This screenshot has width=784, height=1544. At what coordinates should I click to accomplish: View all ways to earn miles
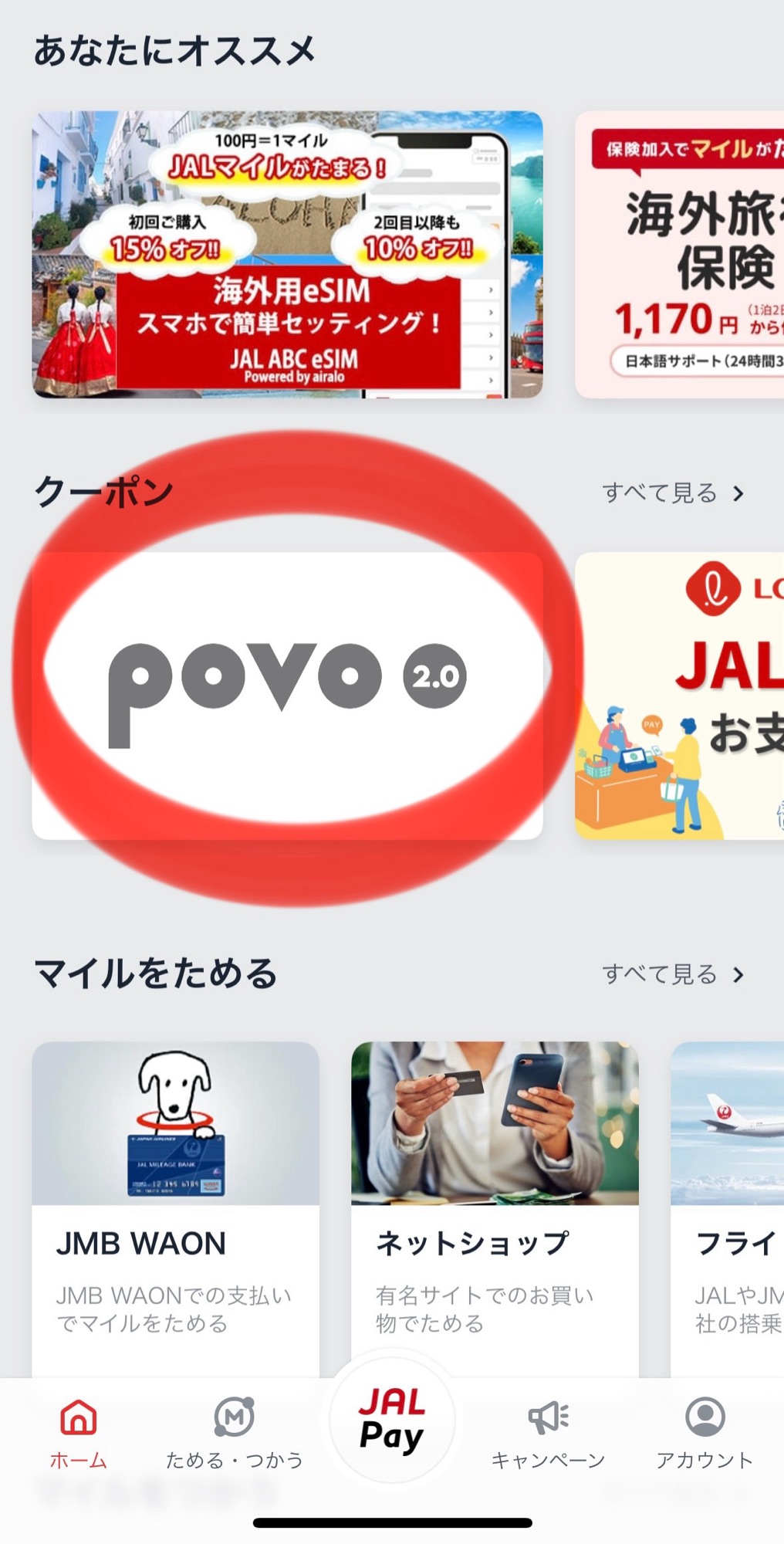click(x=673, y=974)
